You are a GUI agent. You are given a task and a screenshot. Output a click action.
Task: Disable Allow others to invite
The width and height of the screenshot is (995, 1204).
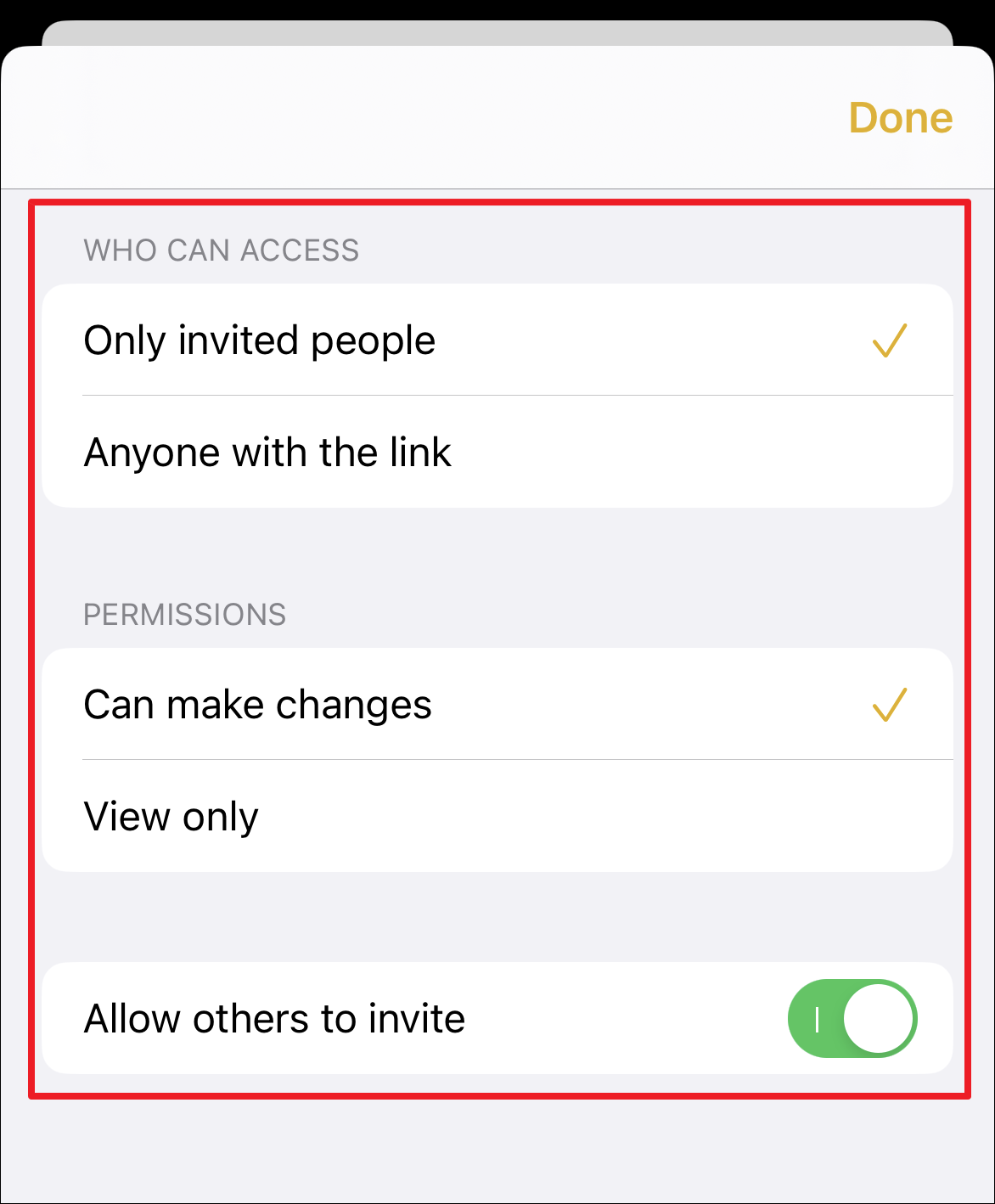click(x=852, y=1018)
